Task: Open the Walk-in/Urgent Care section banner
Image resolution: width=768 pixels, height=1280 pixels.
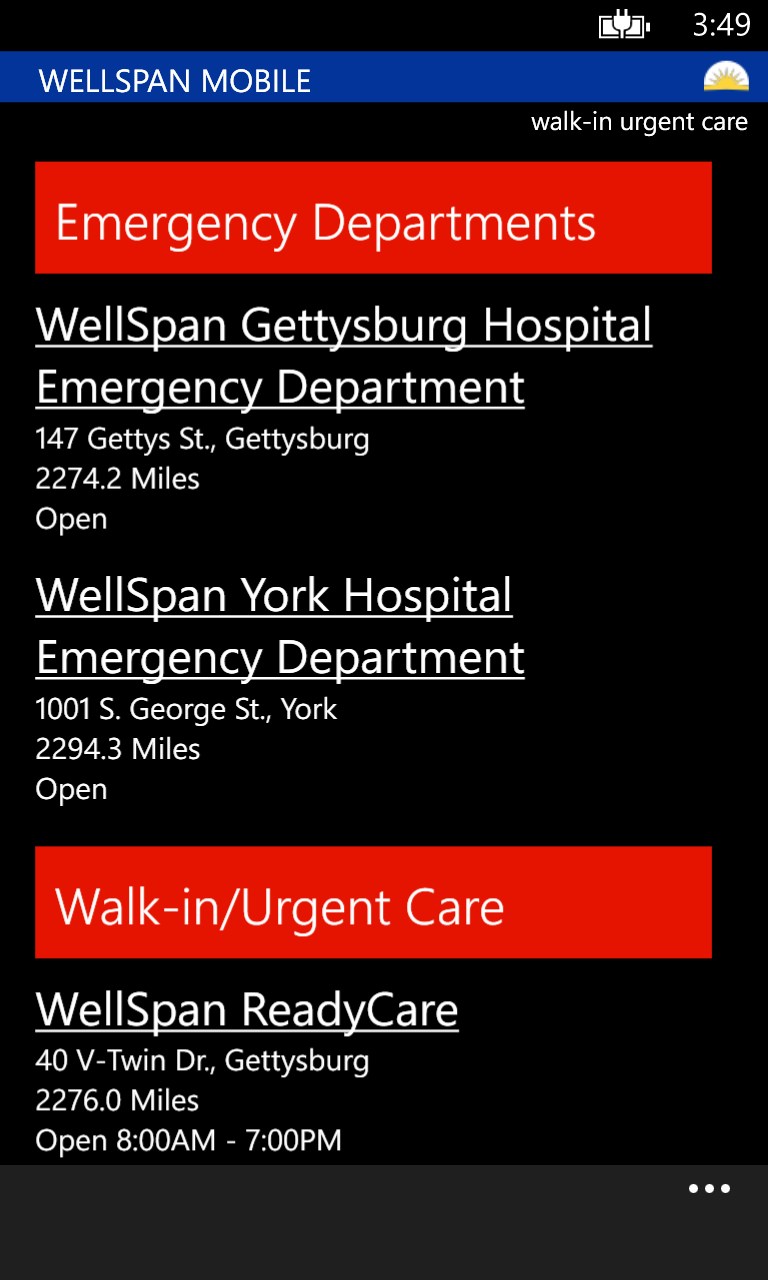Action: click(373, 902)
